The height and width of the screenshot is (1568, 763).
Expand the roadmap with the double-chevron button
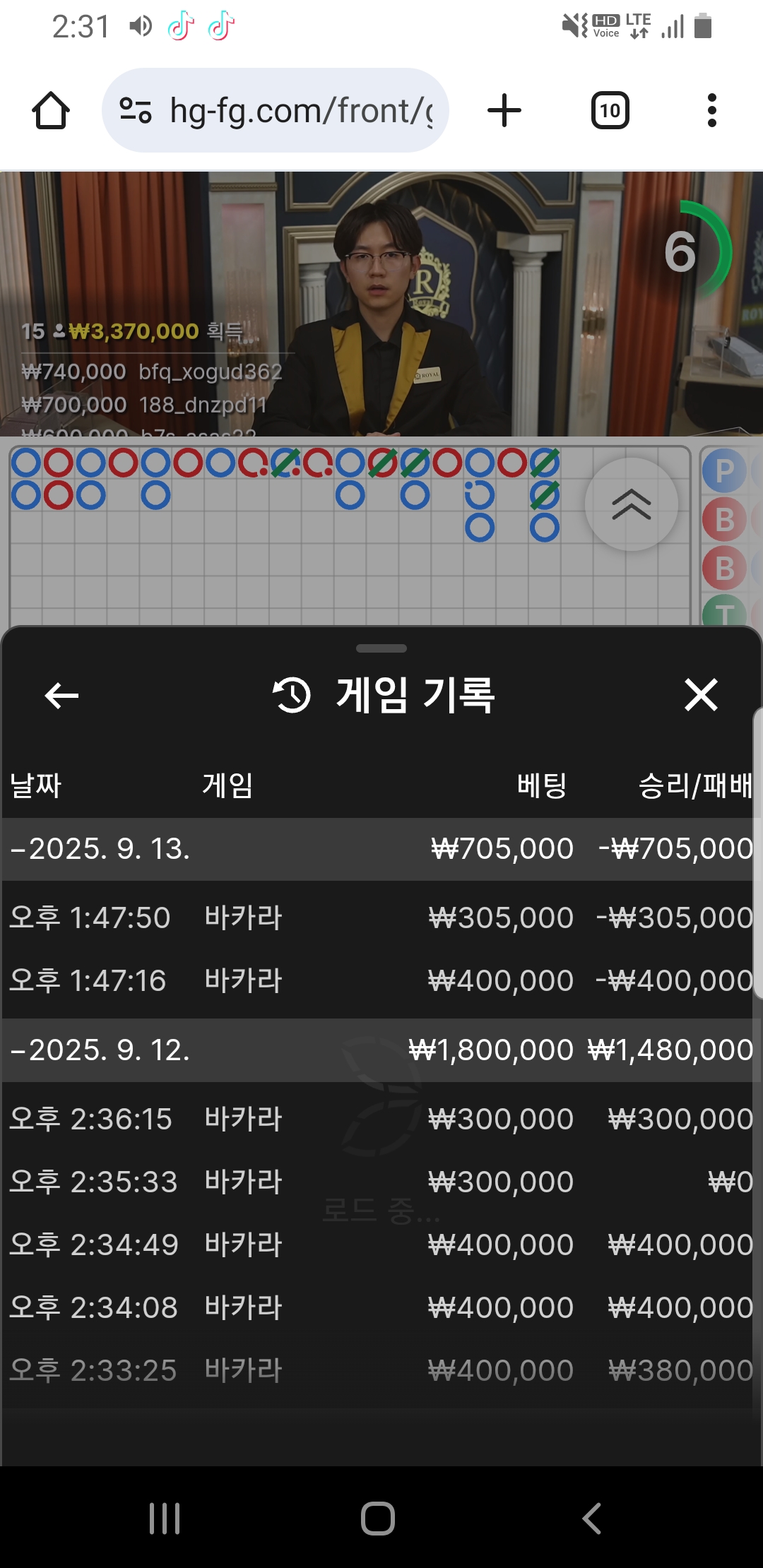(x=632, y=504)
